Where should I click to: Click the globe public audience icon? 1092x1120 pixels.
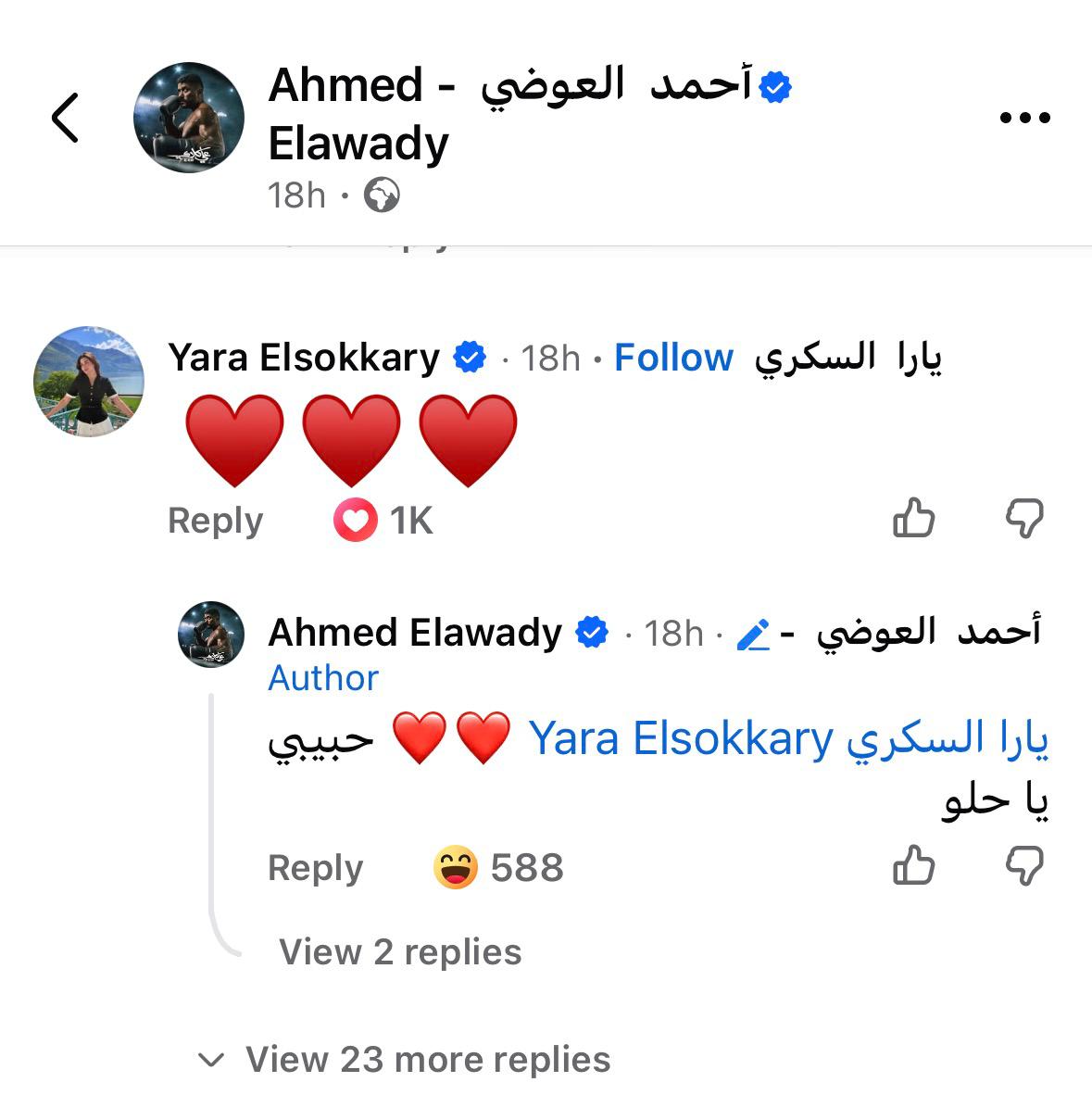point(382,195)
